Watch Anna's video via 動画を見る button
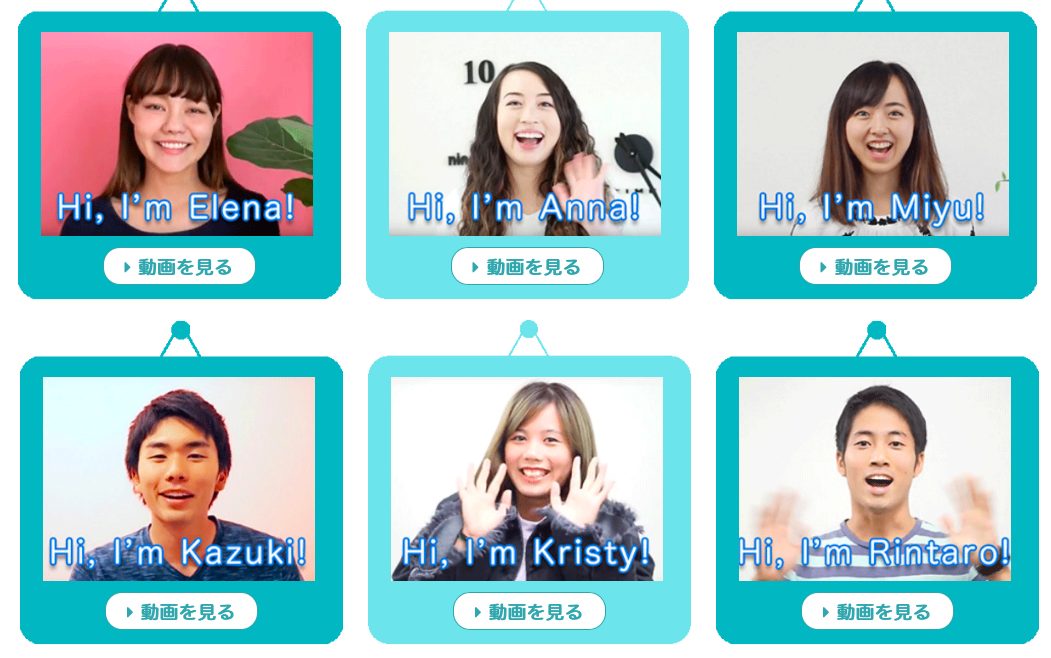The width and height of the screenshot is (1051, 658). pos(527,267)
